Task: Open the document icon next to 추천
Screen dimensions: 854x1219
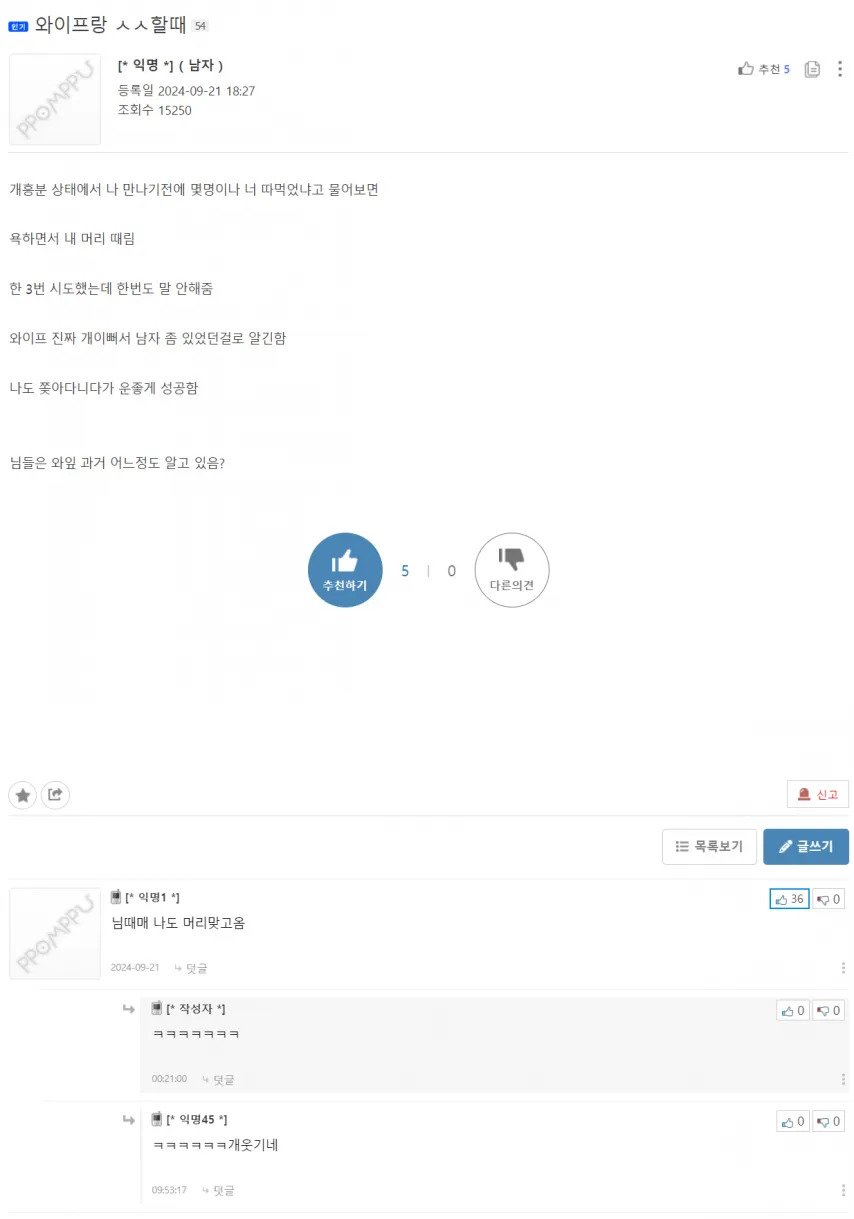Action: pos(812,69)
